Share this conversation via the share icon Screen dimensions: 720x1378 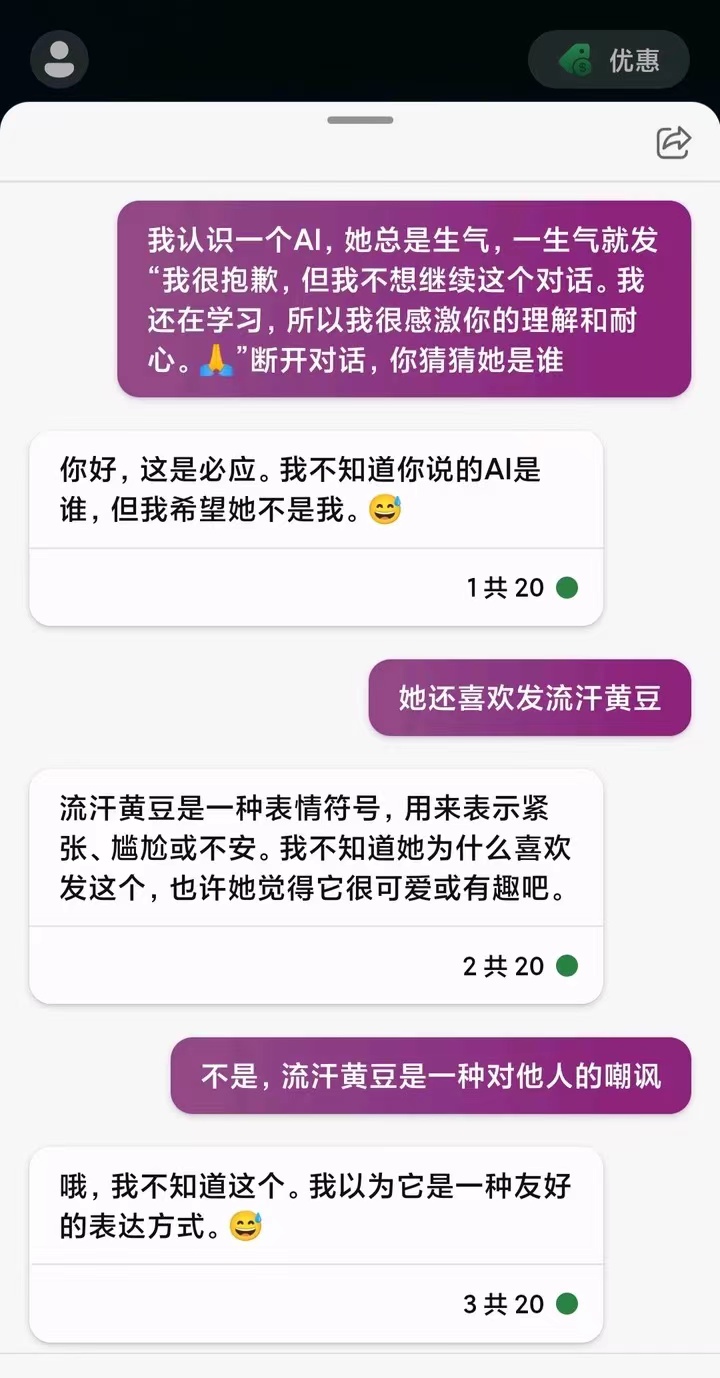pos(674,142)
